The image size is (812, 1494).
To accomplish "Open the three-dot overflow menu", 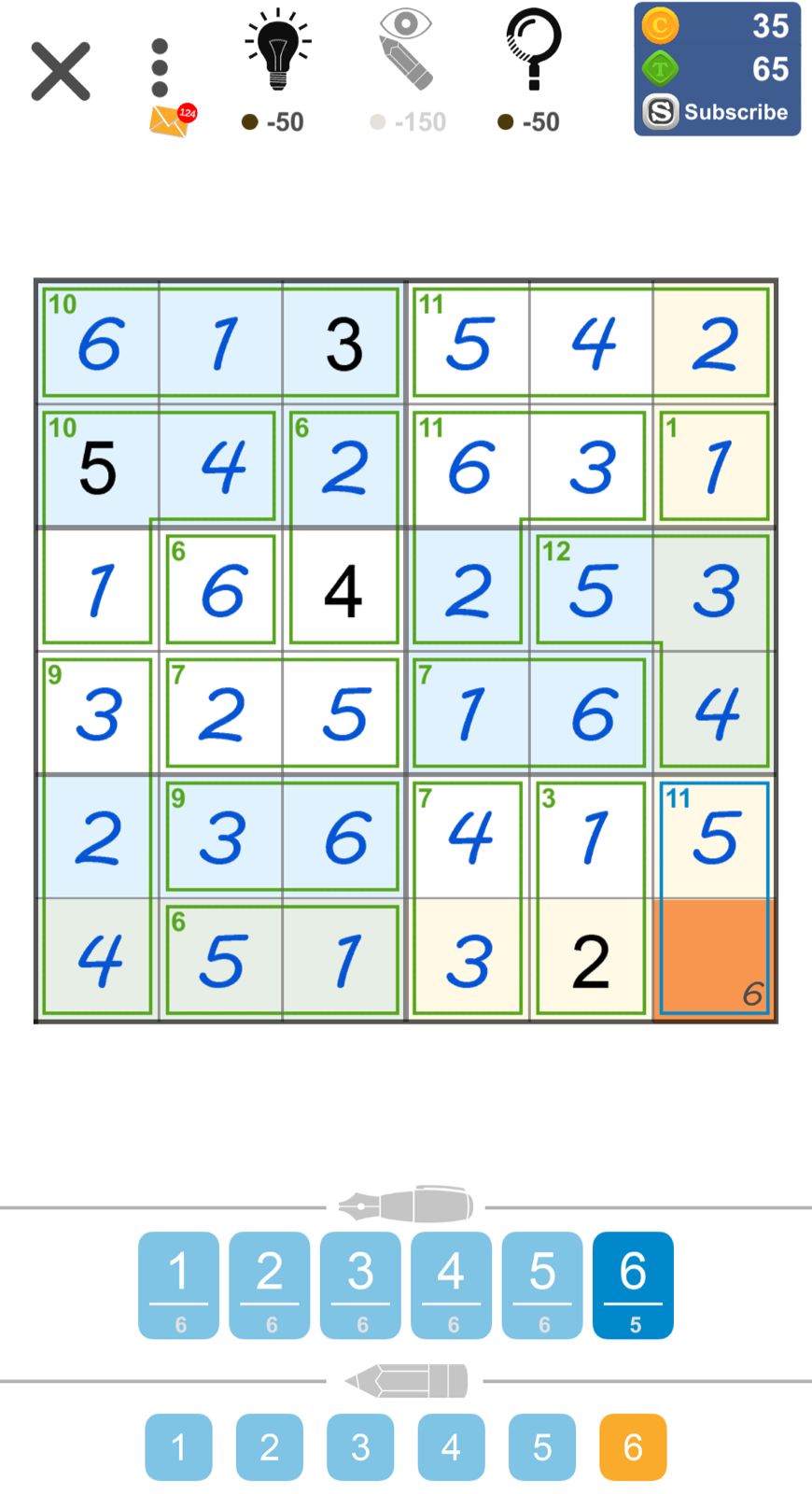I will pyautogui.click(x=160, y=67).
